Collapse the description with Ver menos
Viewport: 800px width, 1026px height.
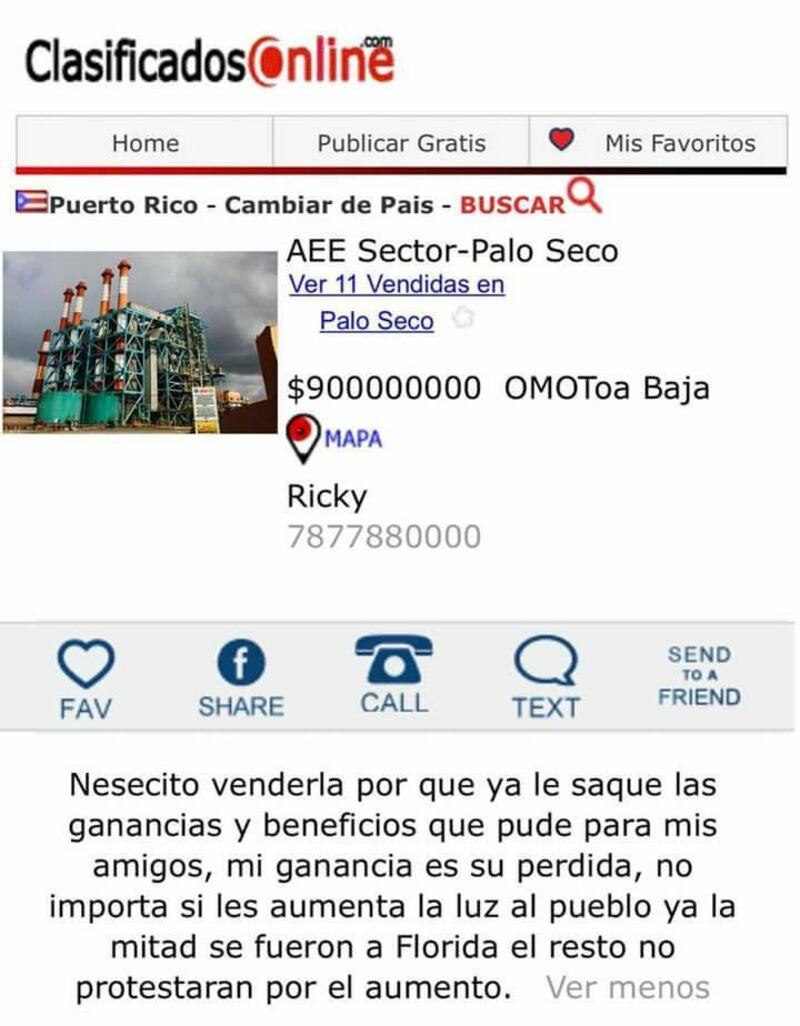(x=627, y=988)
